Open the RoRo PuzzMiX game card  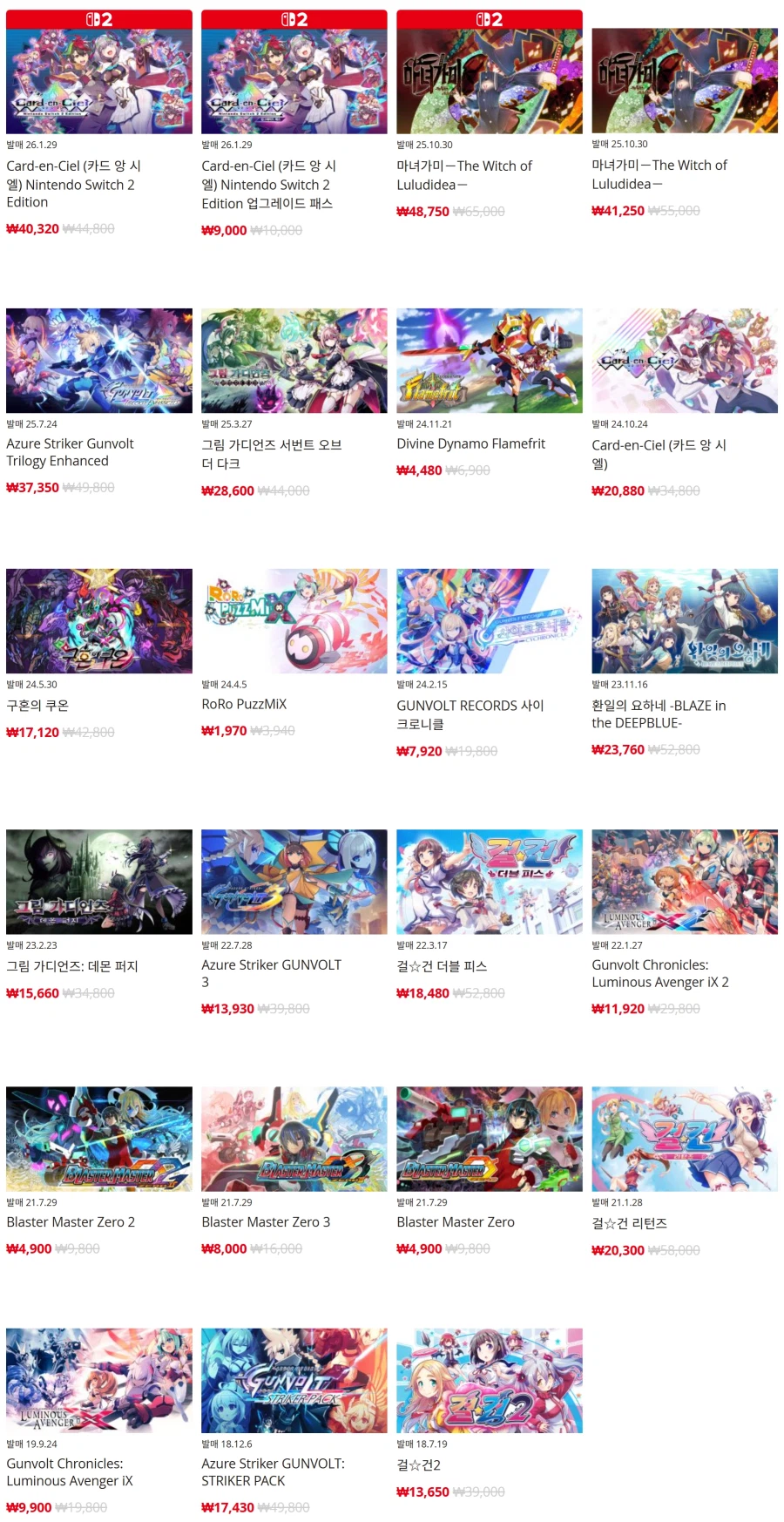tap(294, 620)
